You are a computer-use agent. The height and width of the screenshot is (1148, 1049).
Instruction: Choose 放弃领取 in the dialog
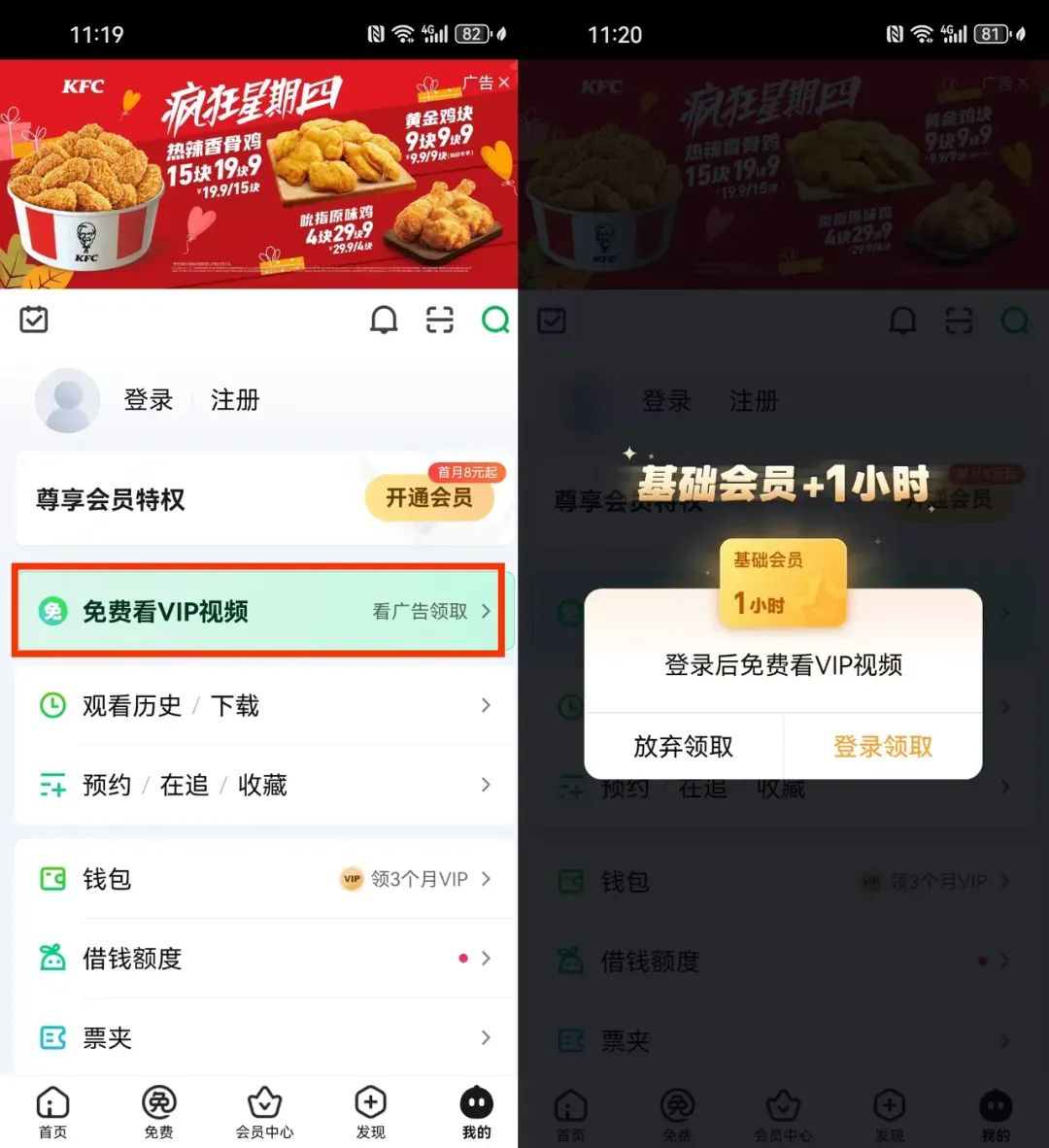pyautogui.click(x=684, y=746)
